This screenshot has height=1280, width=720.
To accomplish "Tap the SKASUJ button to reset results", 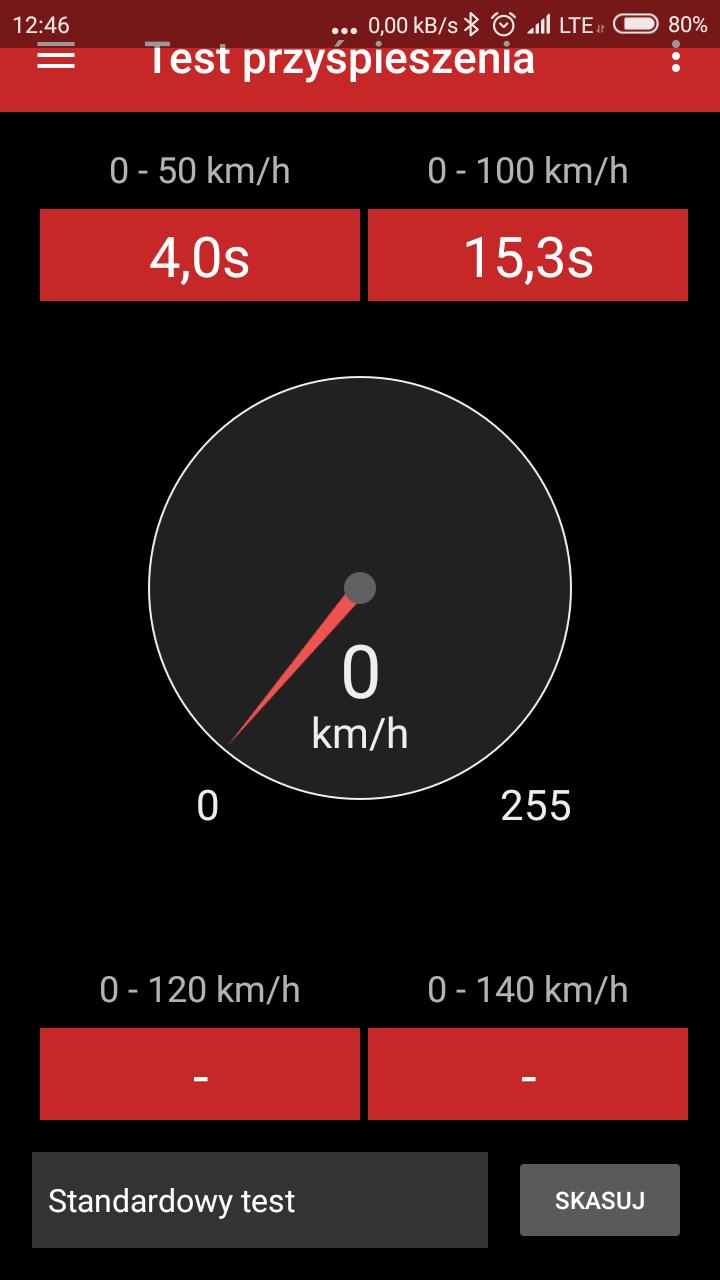I will (599, 1200).
